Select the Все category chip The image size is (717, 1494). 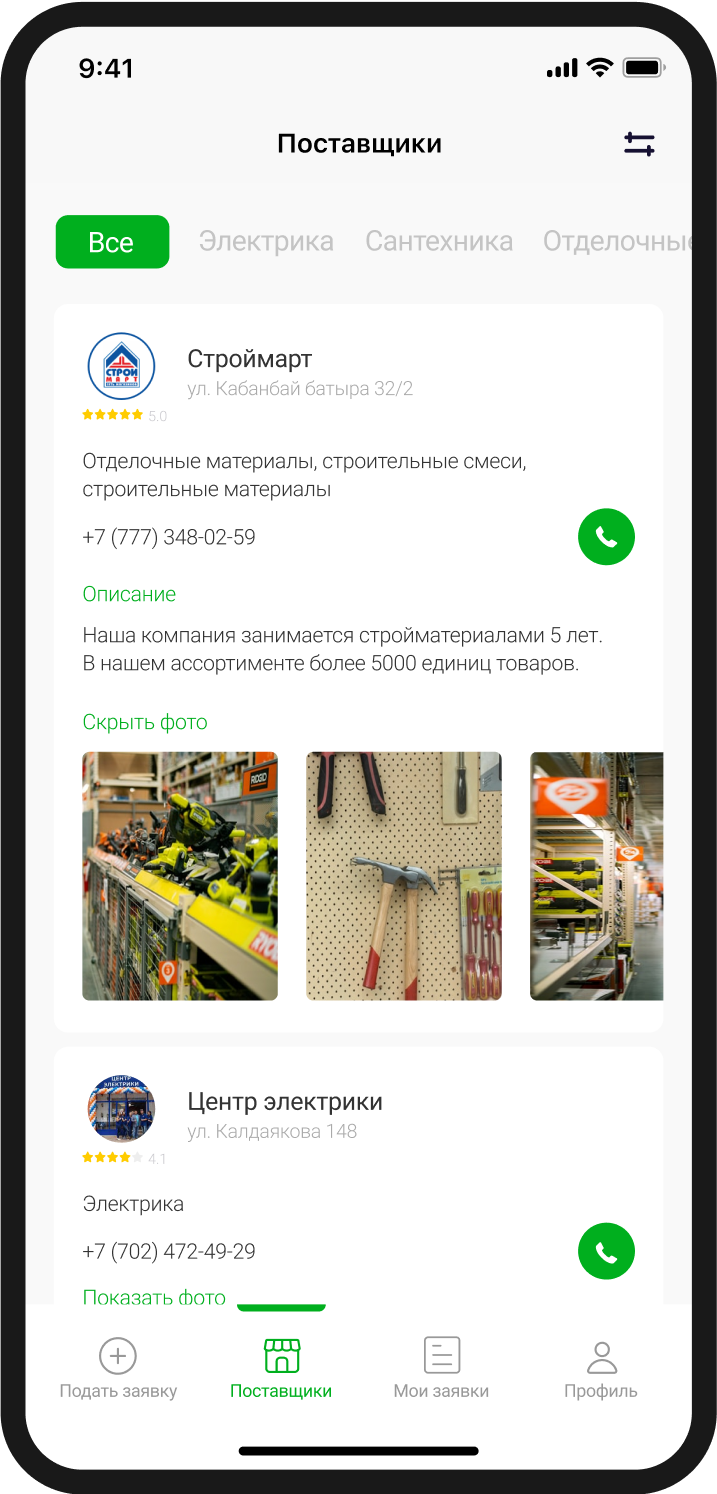click(112, 242)
